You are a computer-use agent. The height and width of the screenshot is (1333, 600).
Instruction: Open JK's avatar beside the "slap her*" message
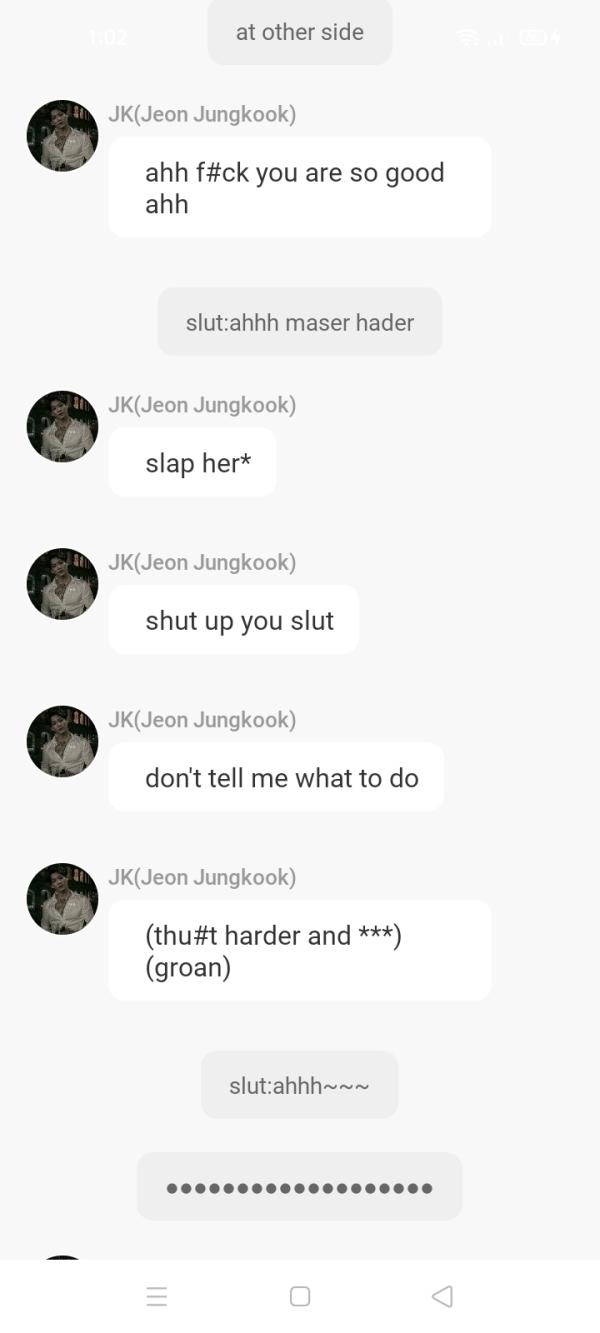tap(62, 426)
